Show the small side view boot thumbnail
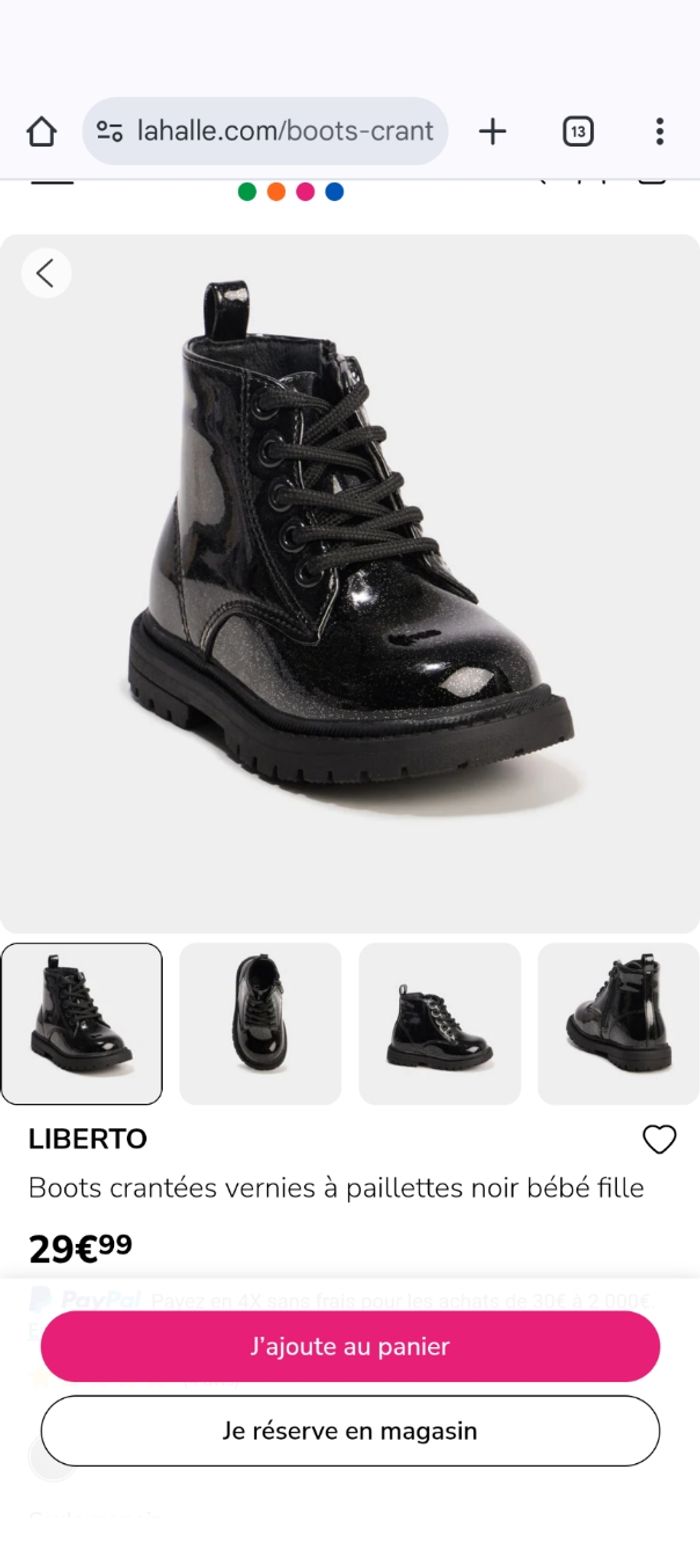 tap(440, 1023)
